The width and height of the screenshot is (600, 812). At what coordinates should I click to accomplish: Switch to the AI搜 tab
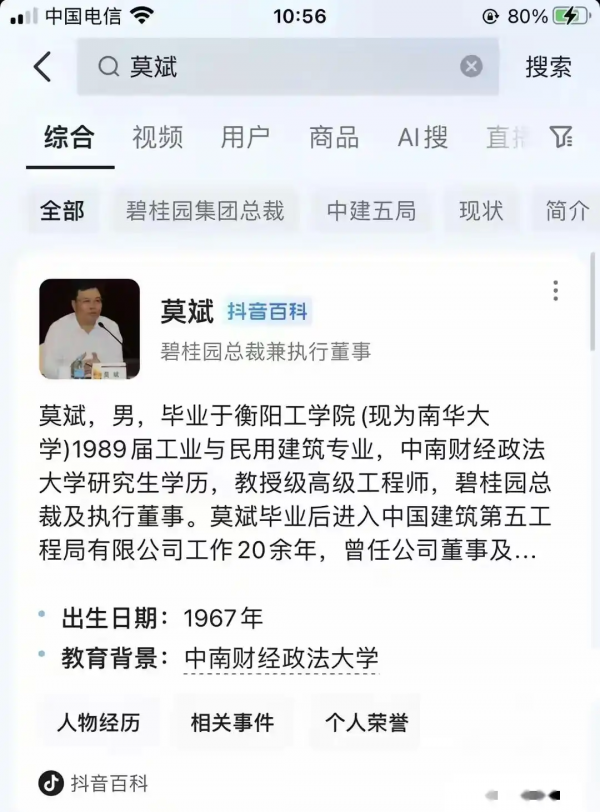click(423, 138)
